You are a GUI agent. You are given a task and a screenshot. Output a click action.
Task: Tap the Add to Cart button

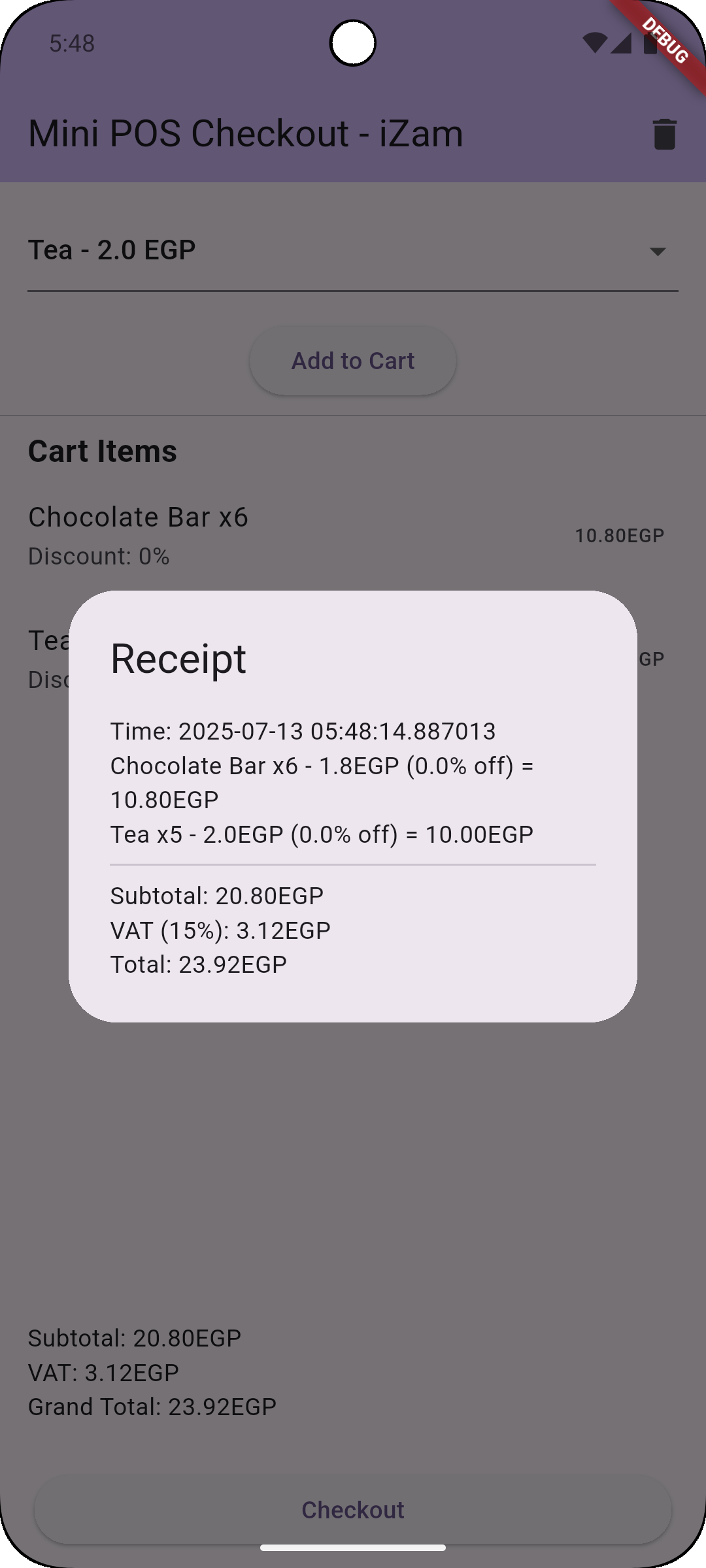pyautogui.click(x=353, y=361)
